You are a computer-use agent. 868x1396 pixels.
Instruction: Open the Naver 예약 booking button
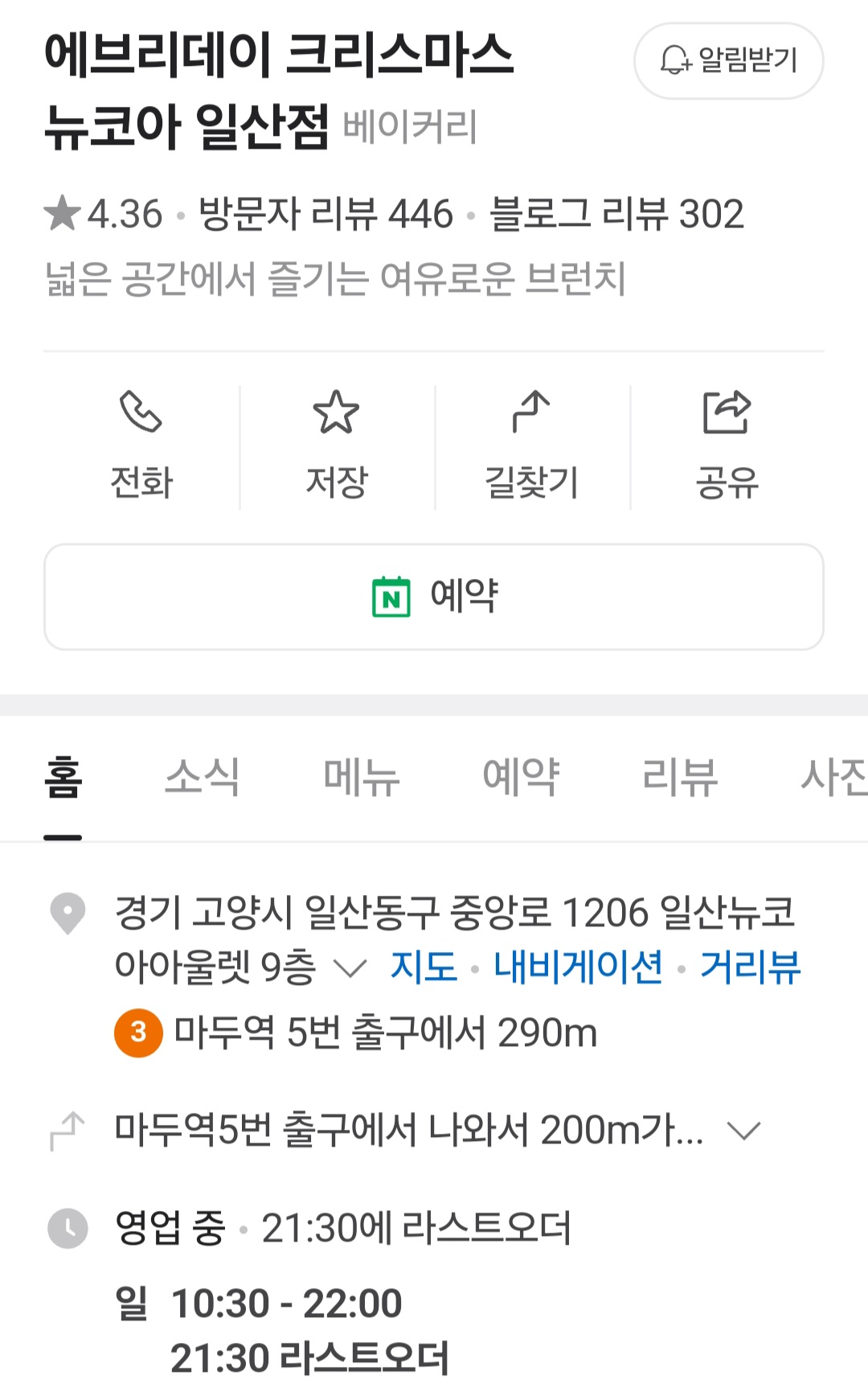[434, 597]
